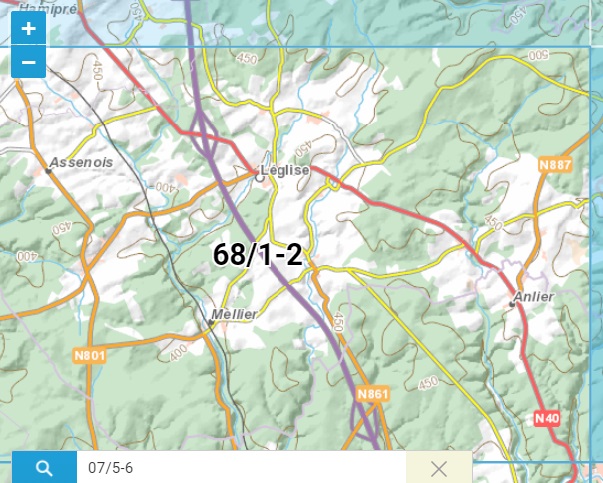Zoom in on the map
Image resolution: width=603 pixels, height=483 pixels.
click(x=28, y=29)
